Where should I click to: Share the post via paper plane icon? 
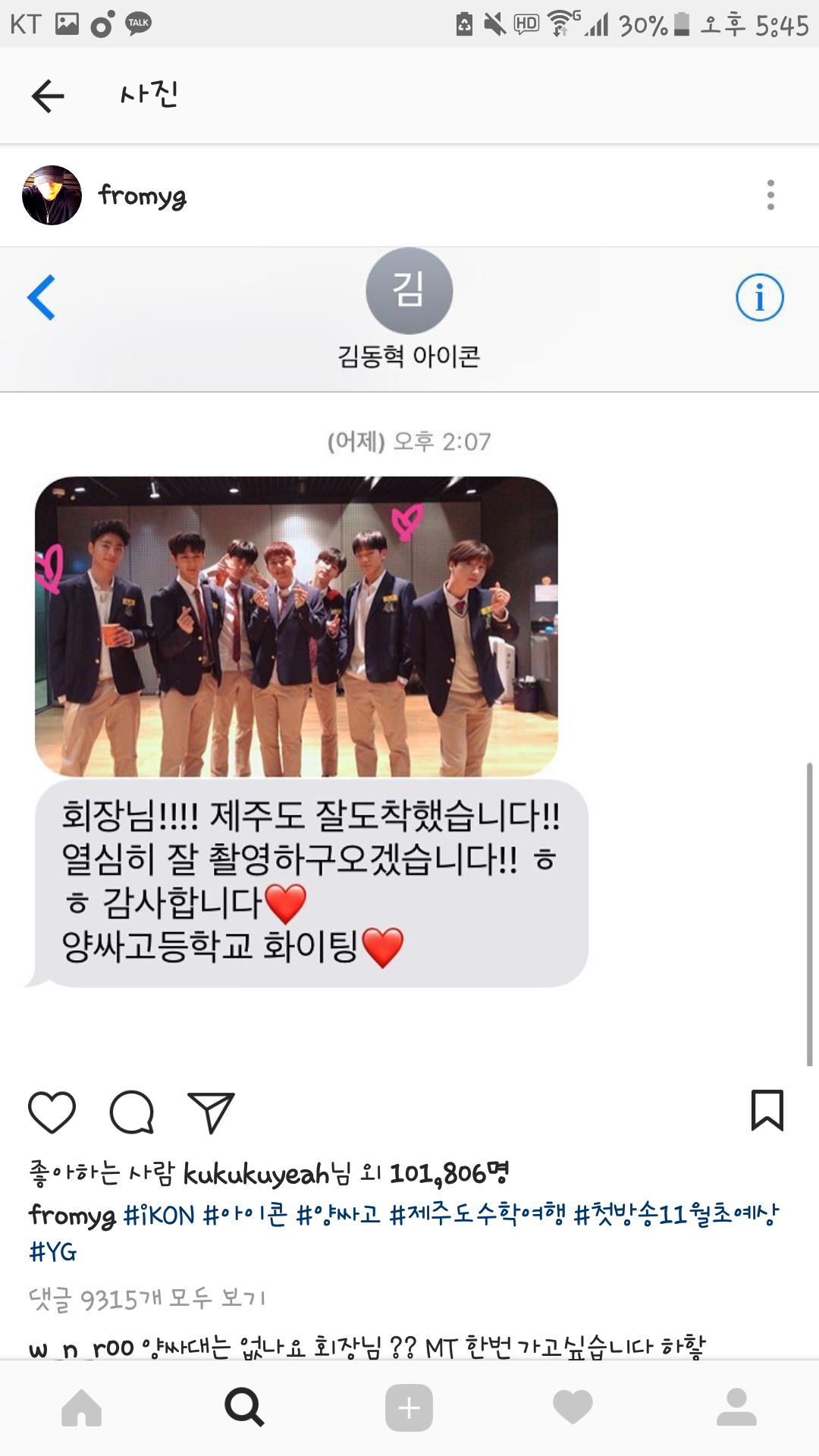211,1112
